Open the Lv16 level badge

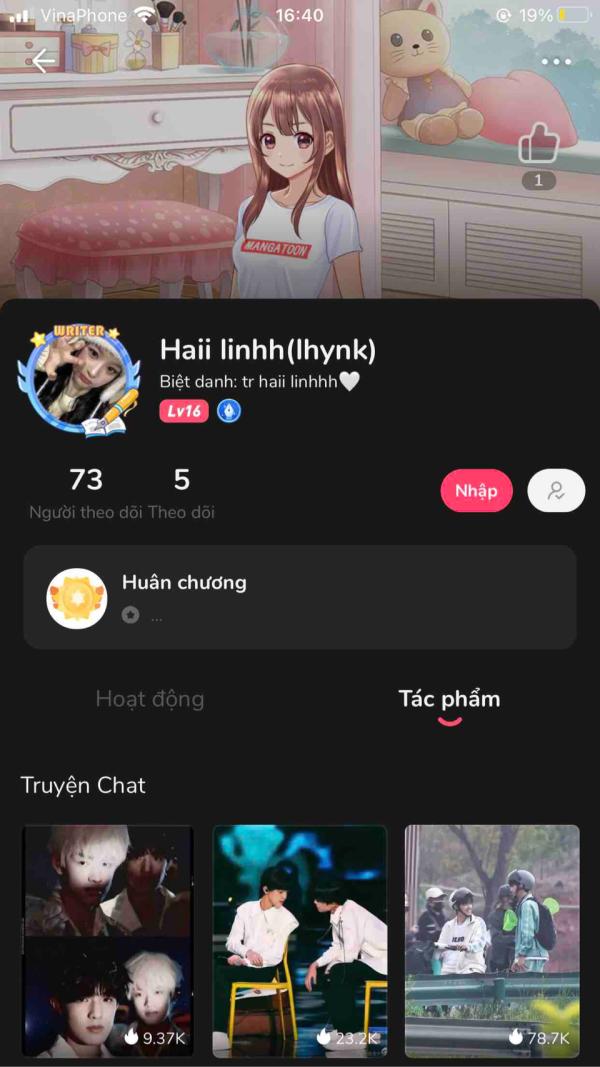tap(183, 411)
